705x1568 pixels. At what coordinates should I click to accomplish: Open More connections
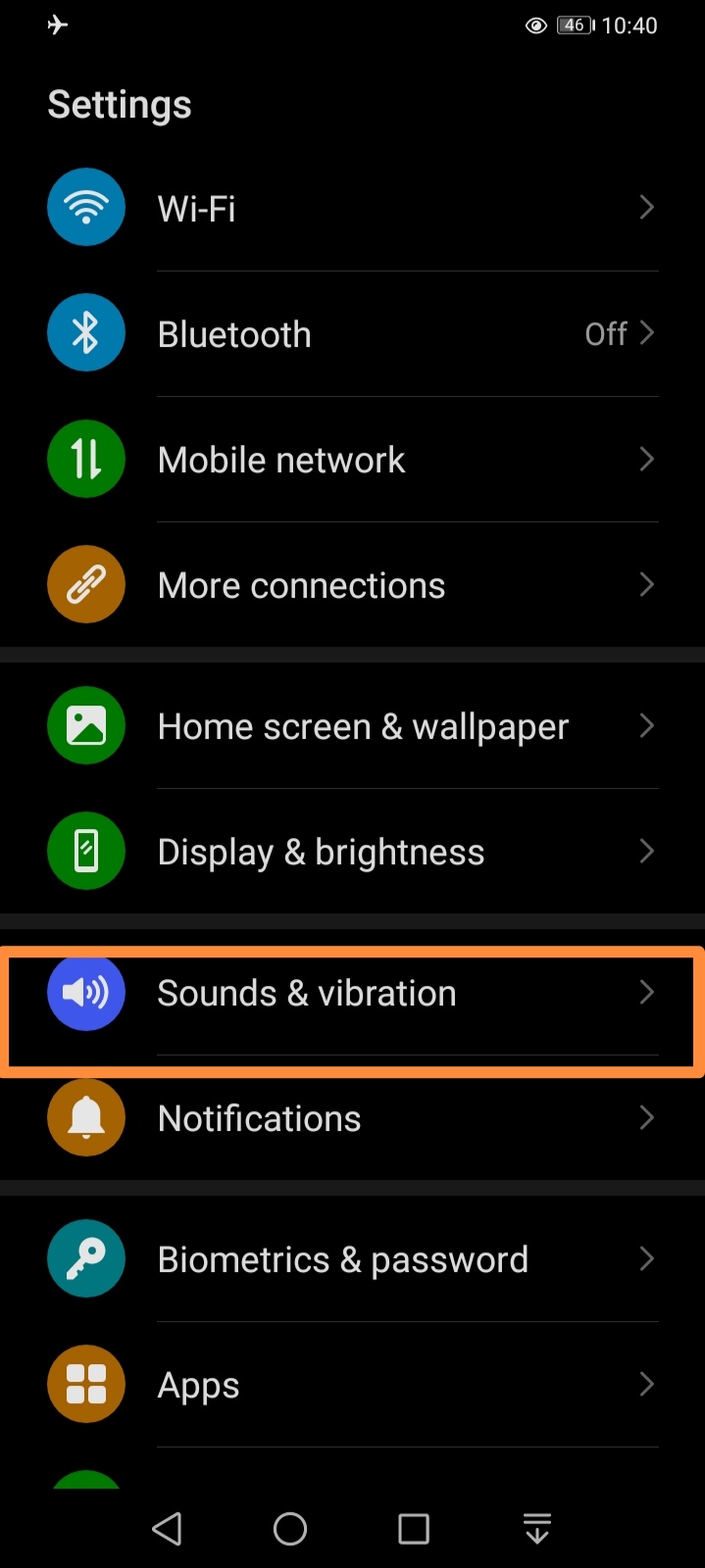coord(353,585)
